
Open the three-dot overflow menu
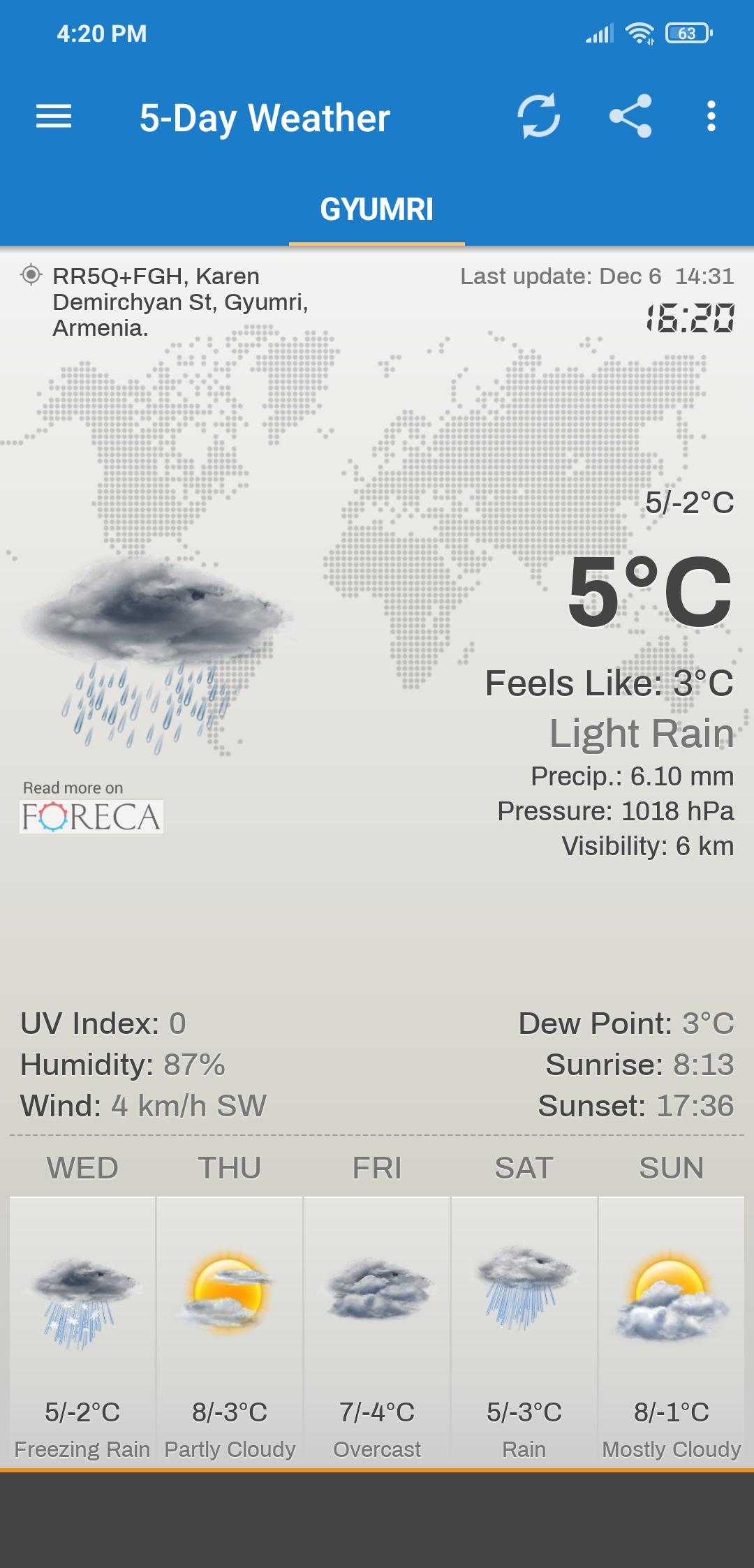coord(711,116)
